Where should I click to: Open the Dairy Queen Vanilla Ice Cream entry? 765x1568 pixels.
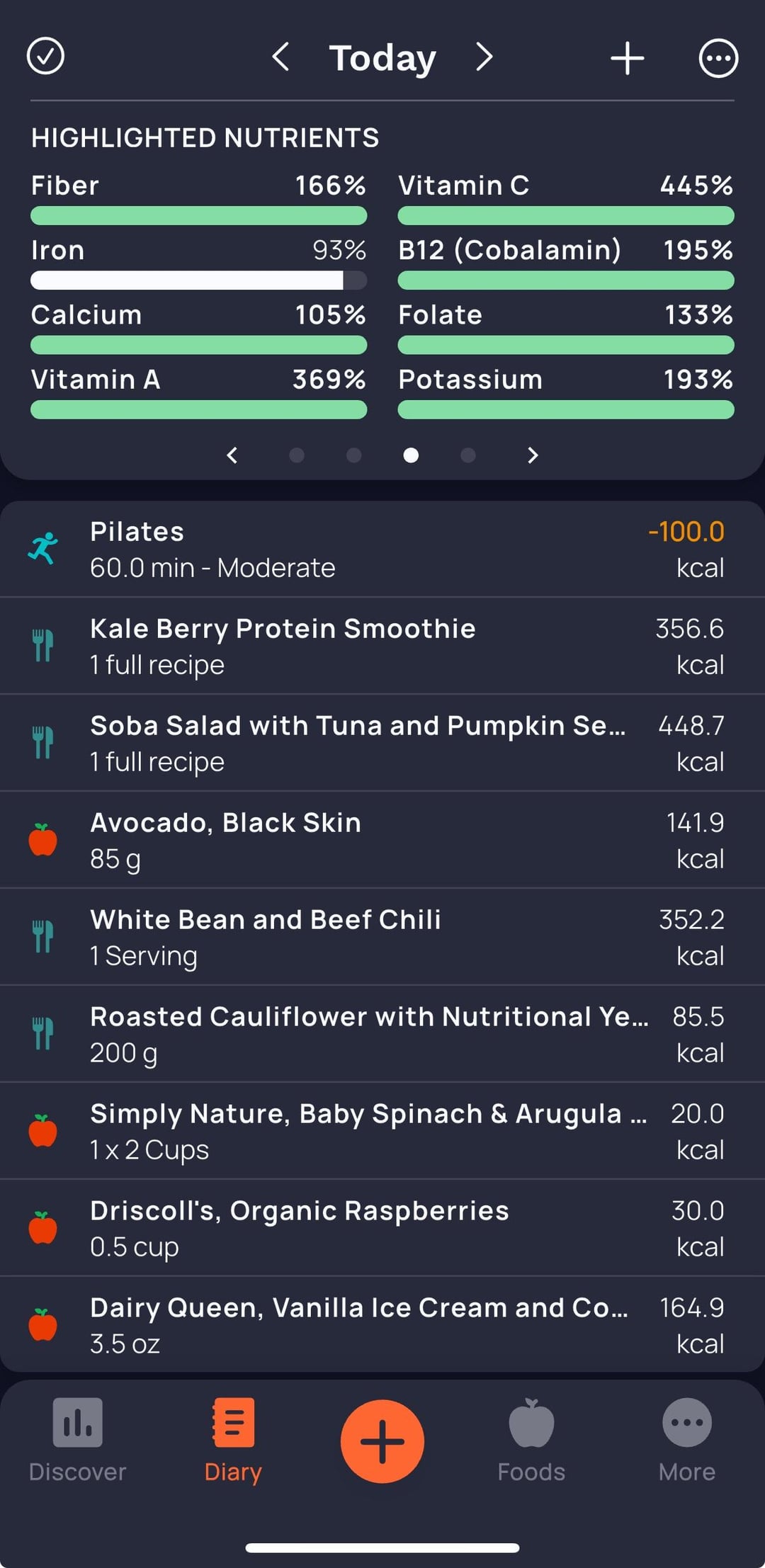(382, 1325)
